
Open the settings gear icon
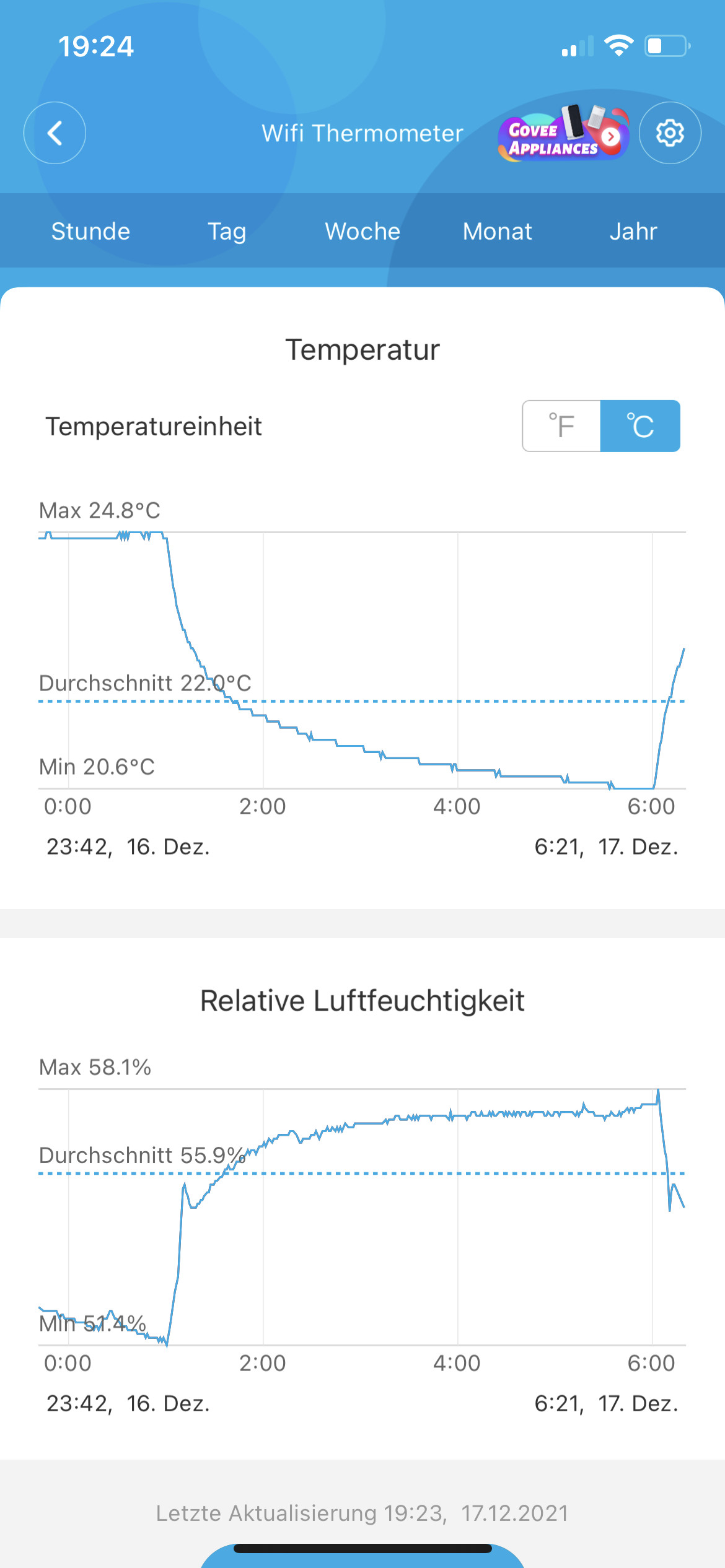670,133
